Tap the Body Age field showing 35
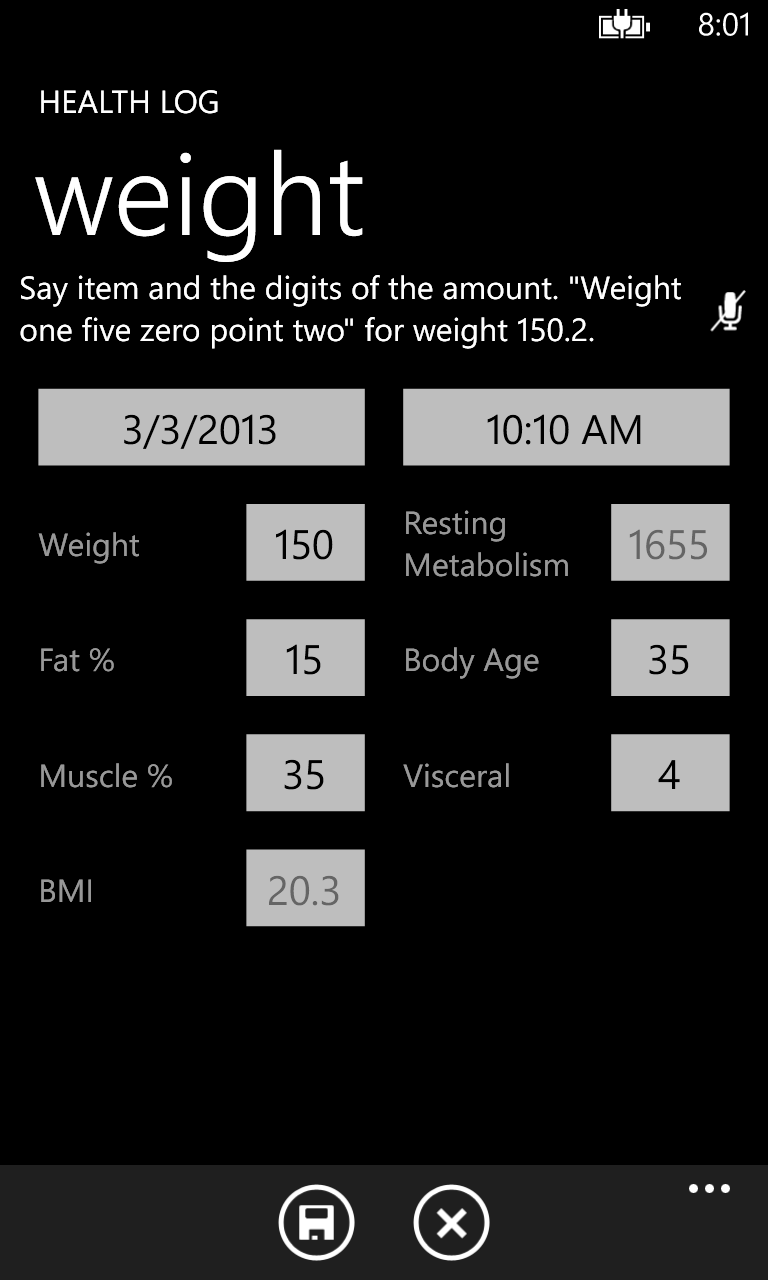This screenshot has width=768, height=1280. coord(670,658)
